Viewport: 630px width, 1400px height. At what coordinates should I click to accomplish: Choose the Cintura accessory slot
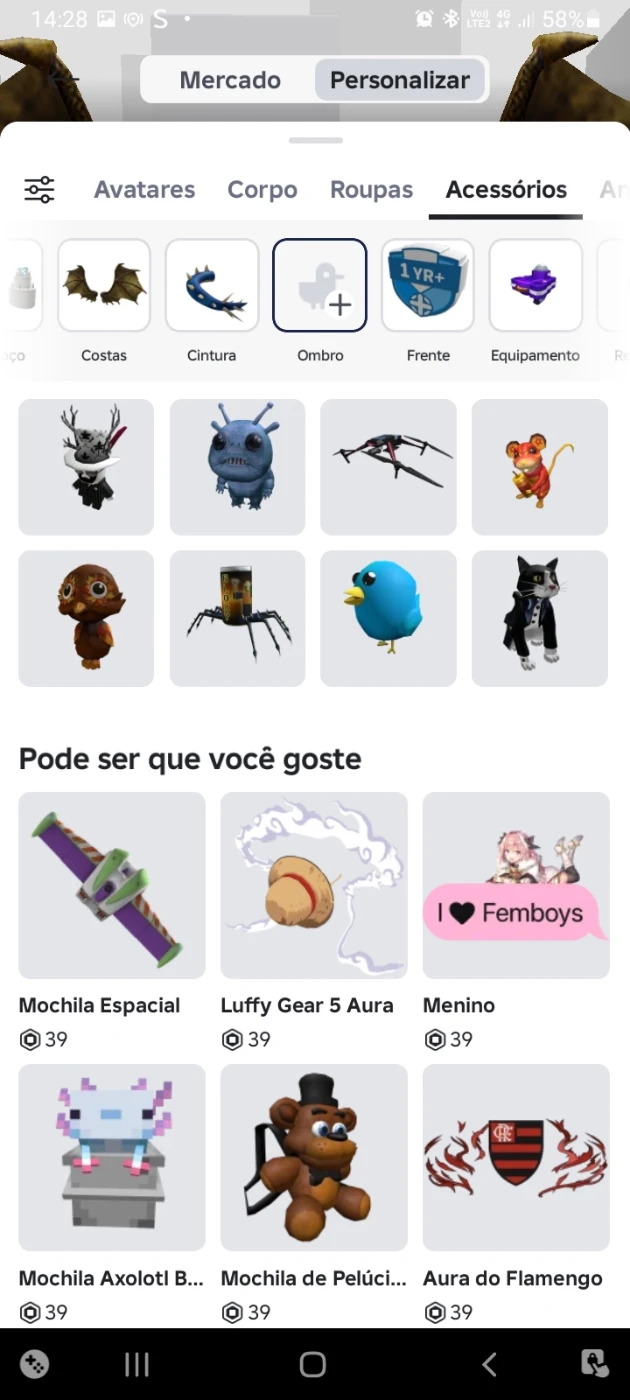(x=212, y=286)
